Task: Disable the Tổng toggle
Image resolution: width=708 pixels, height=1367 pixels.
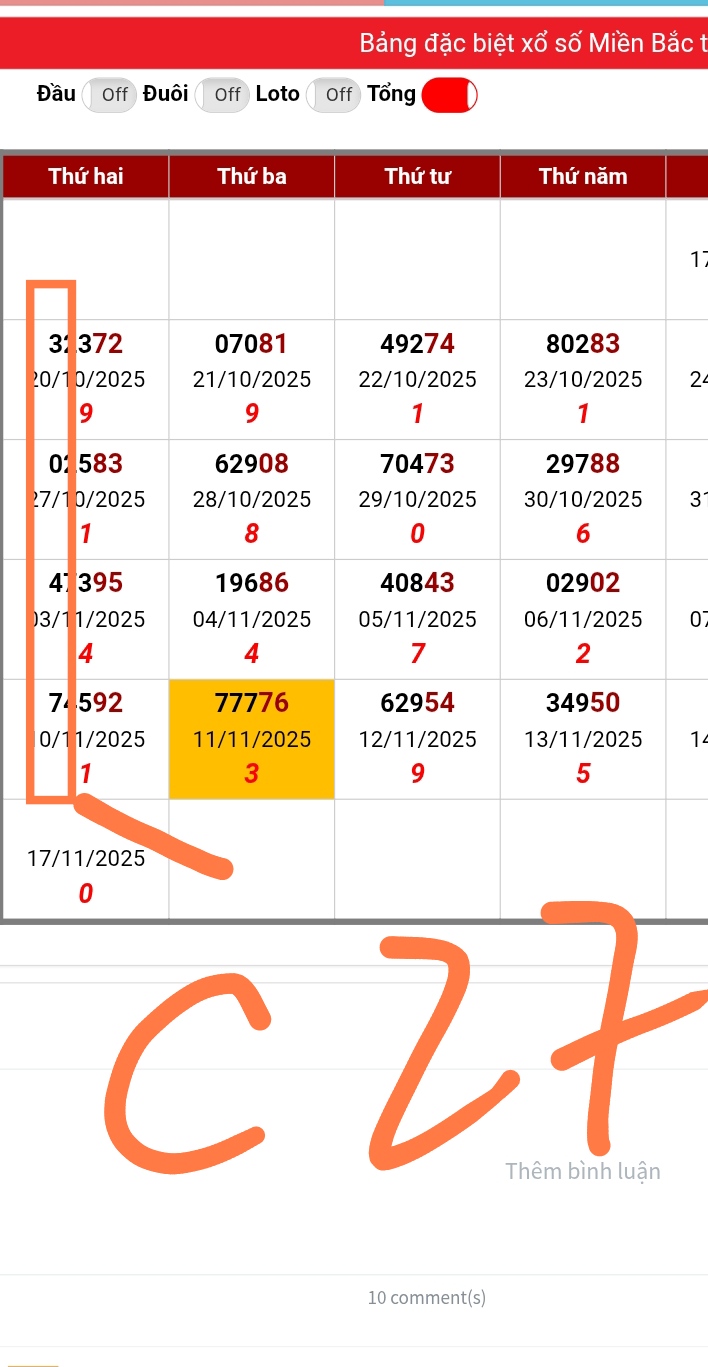Action: [x=449, y=96]
